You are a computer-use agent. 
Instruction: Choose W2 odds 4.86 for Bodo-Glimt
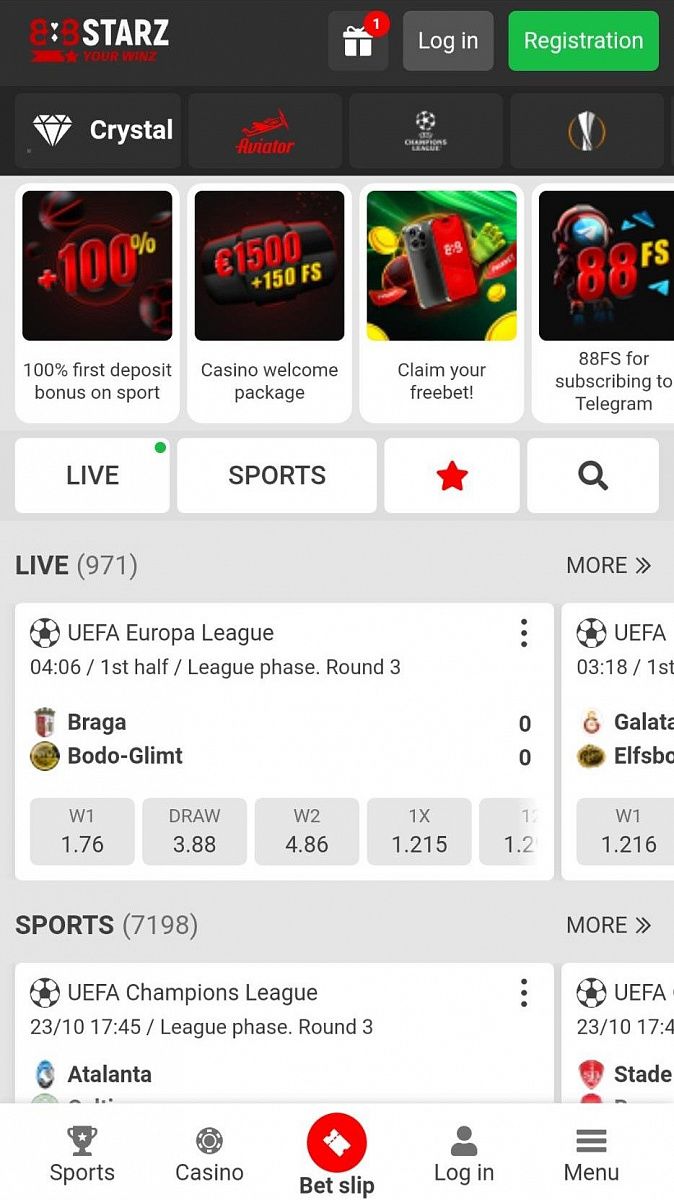click(x=306, y=831)
